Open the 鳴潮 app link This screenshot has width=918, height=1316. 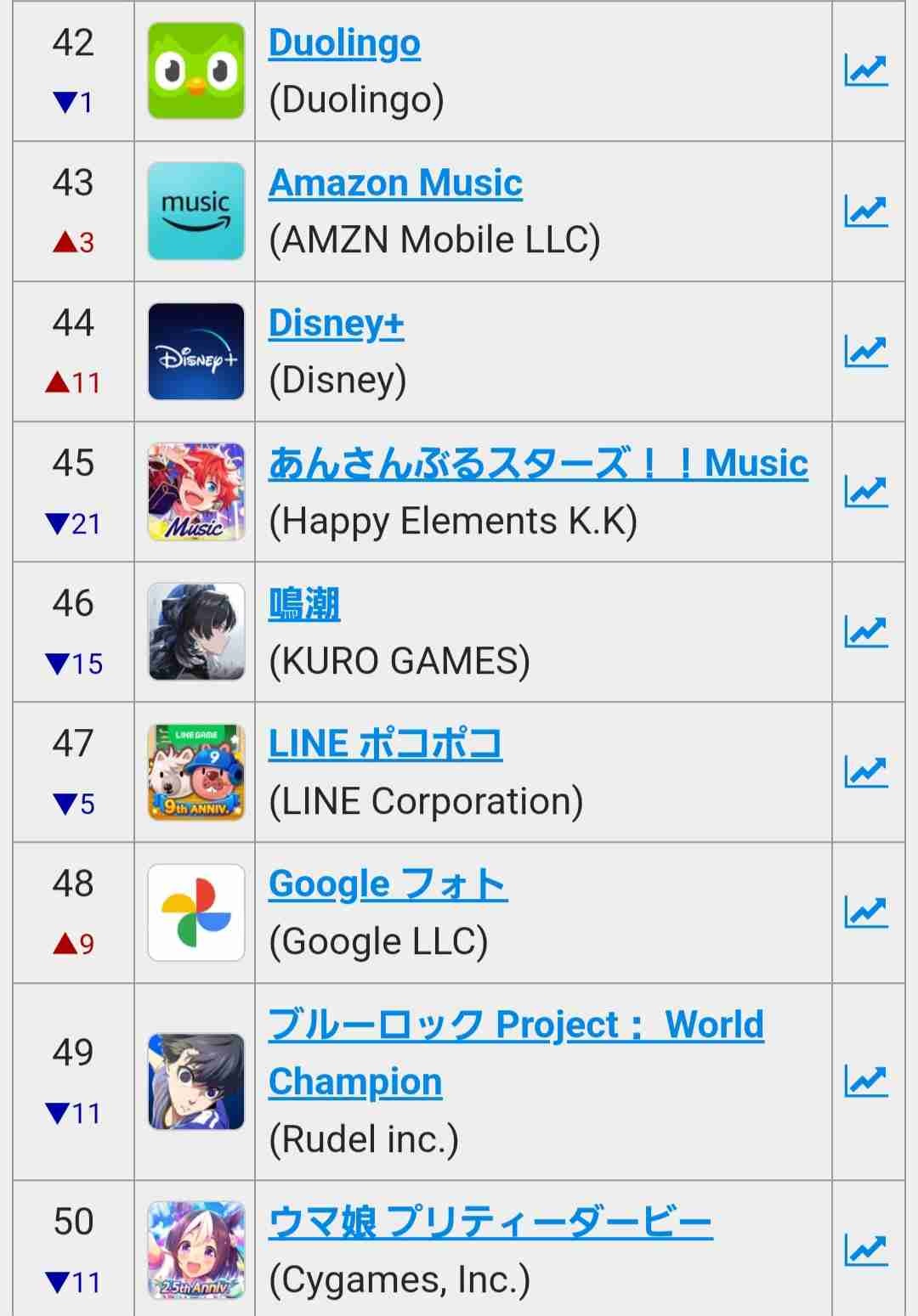click(304, 604)
